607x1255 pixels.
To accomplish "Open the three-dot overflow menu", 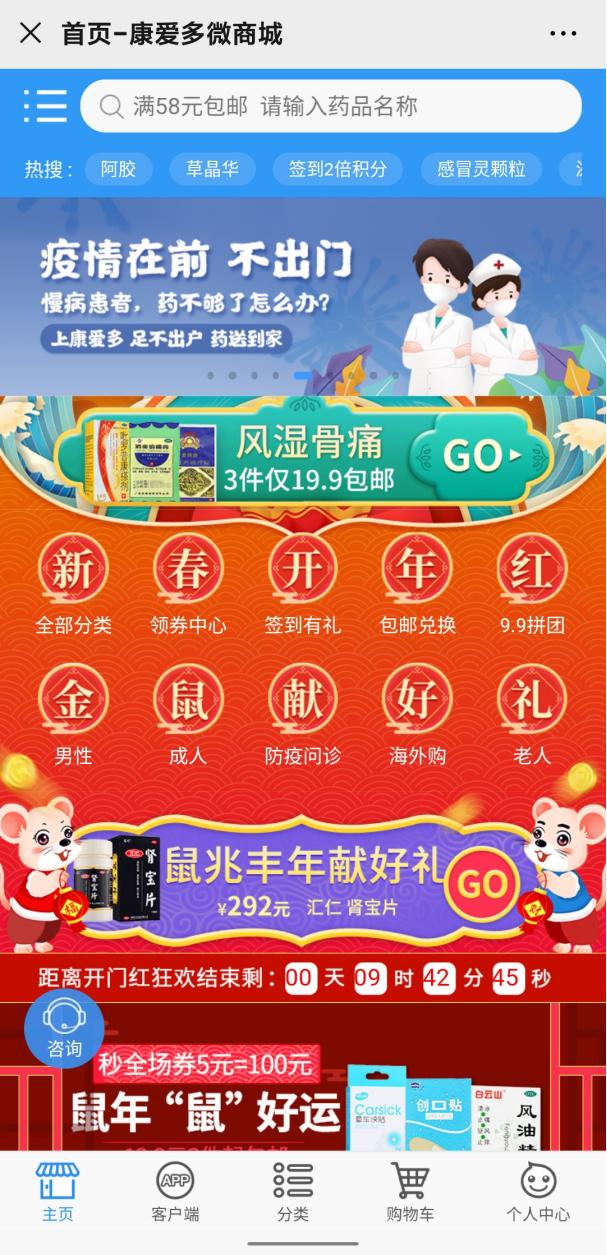I will coord(563,33).
